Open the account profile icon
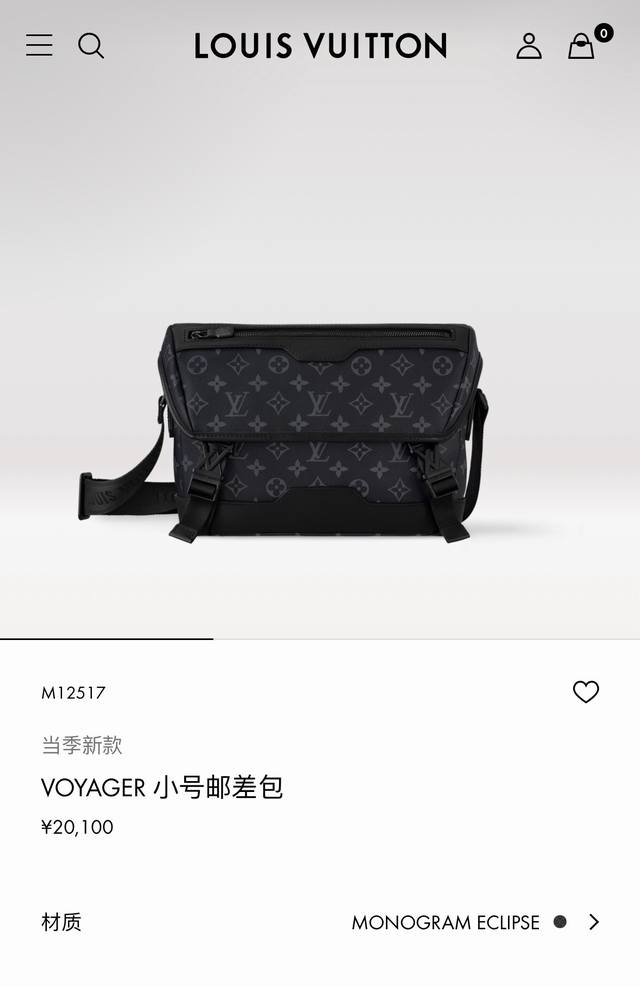 [529, 46]
